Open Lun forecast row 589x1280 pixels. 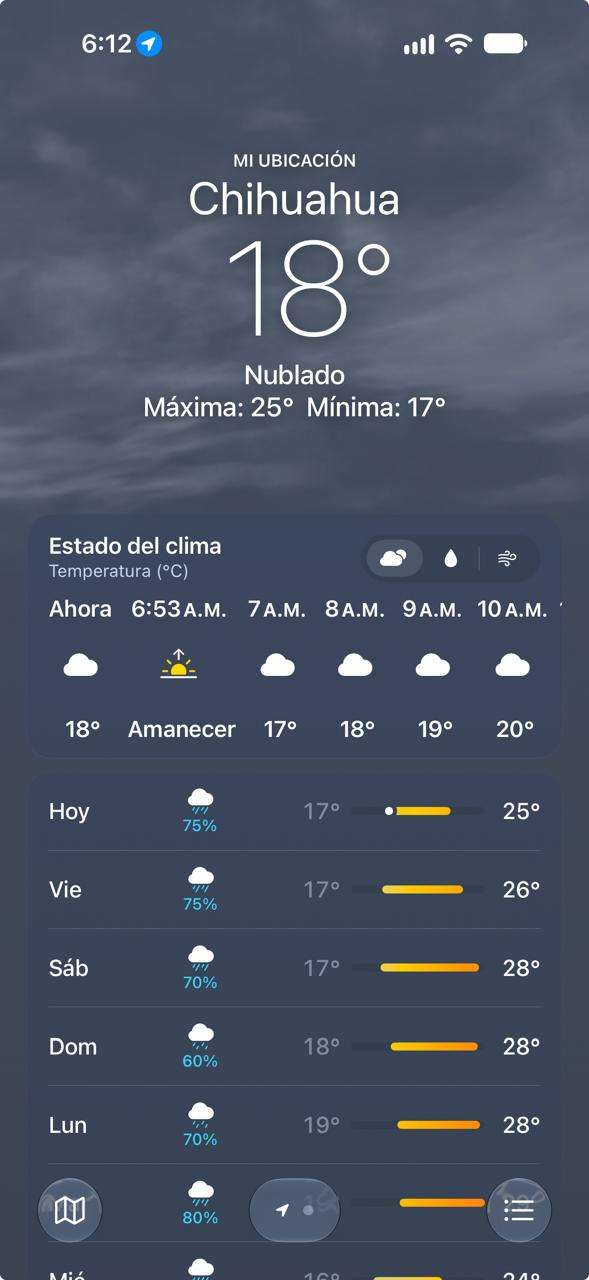[x=294, y=1125]
